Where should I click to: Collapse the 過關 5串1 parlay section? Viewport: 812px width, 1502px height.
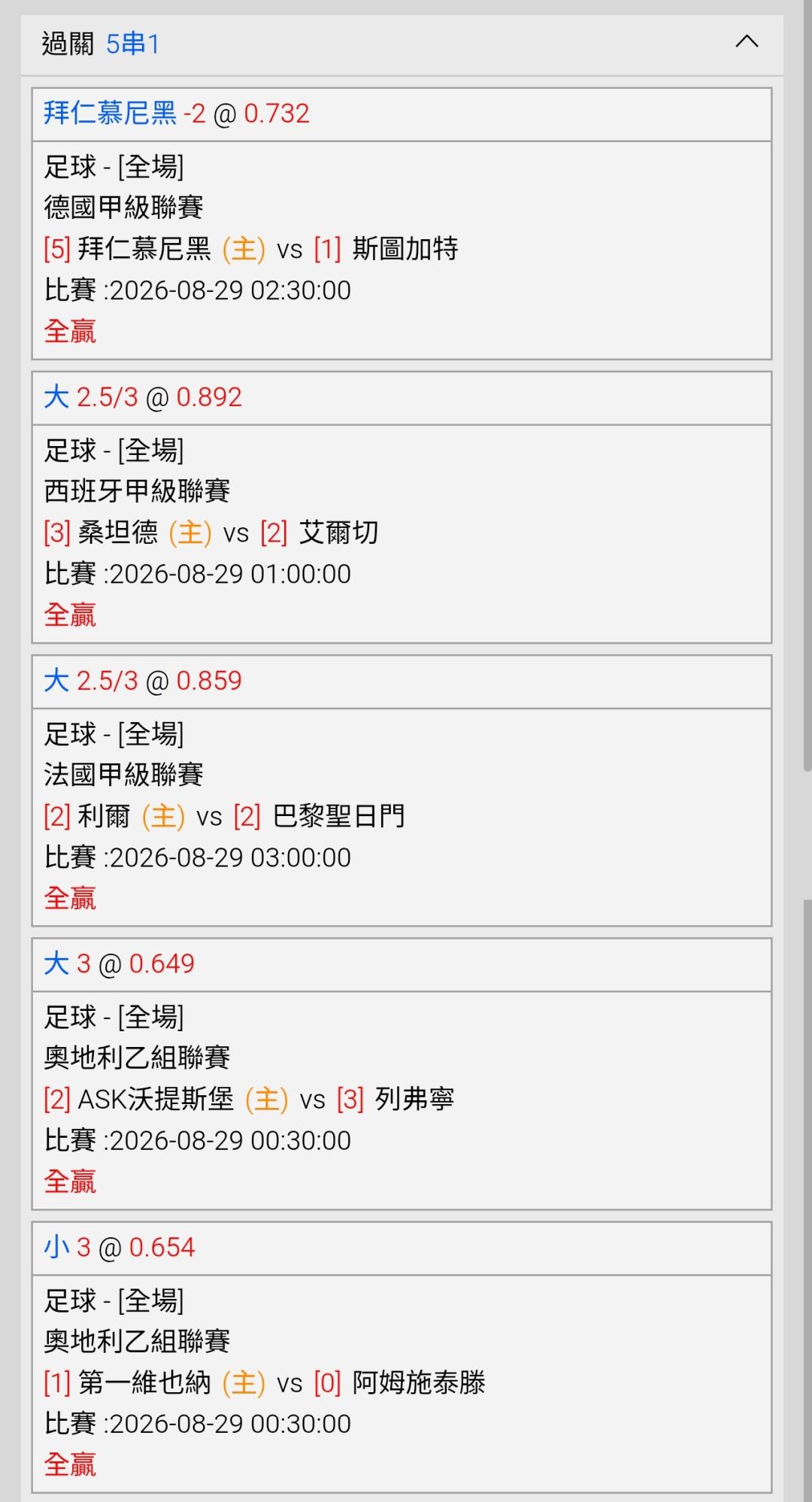pyautogui.click(x=746, y=42)
